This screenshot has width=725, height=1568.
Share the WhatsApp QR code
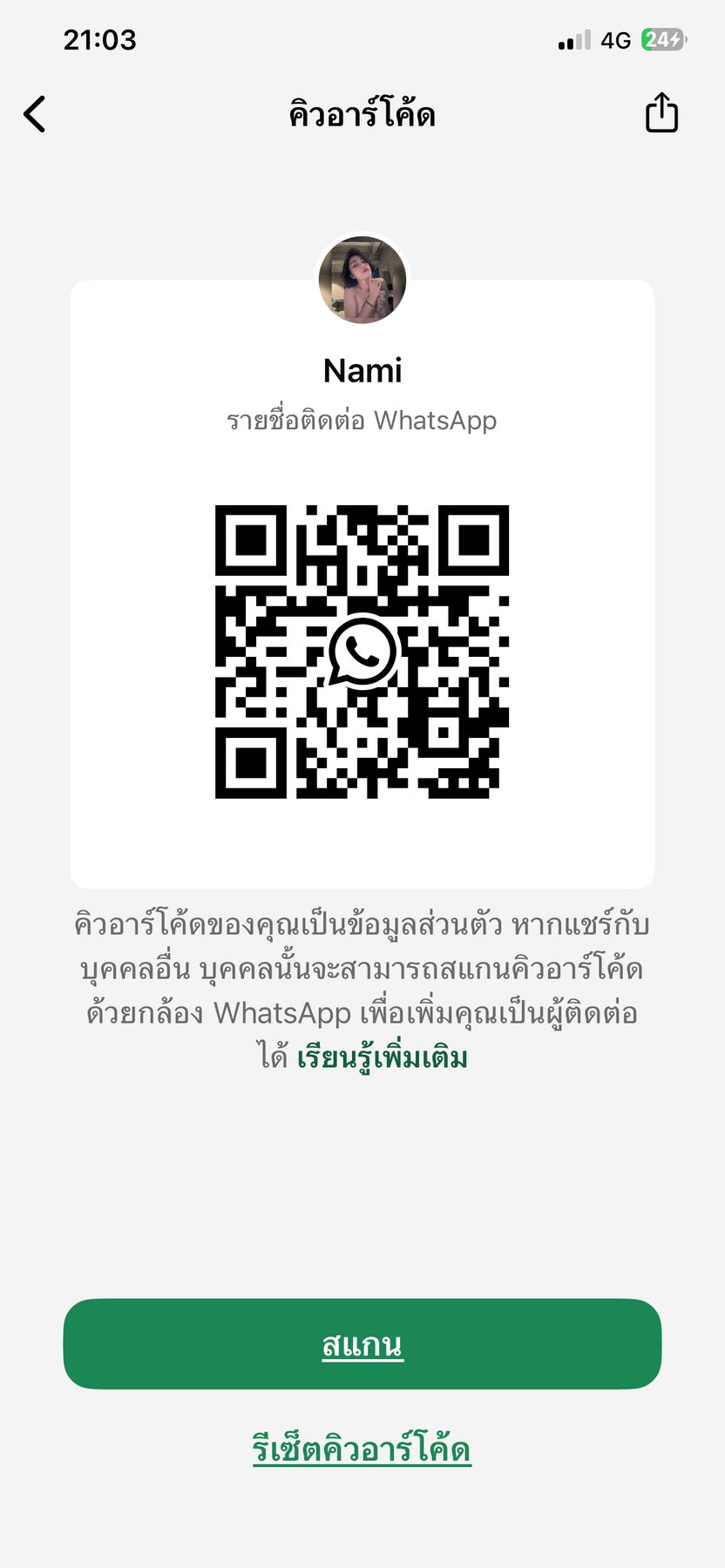click(661, 113)
